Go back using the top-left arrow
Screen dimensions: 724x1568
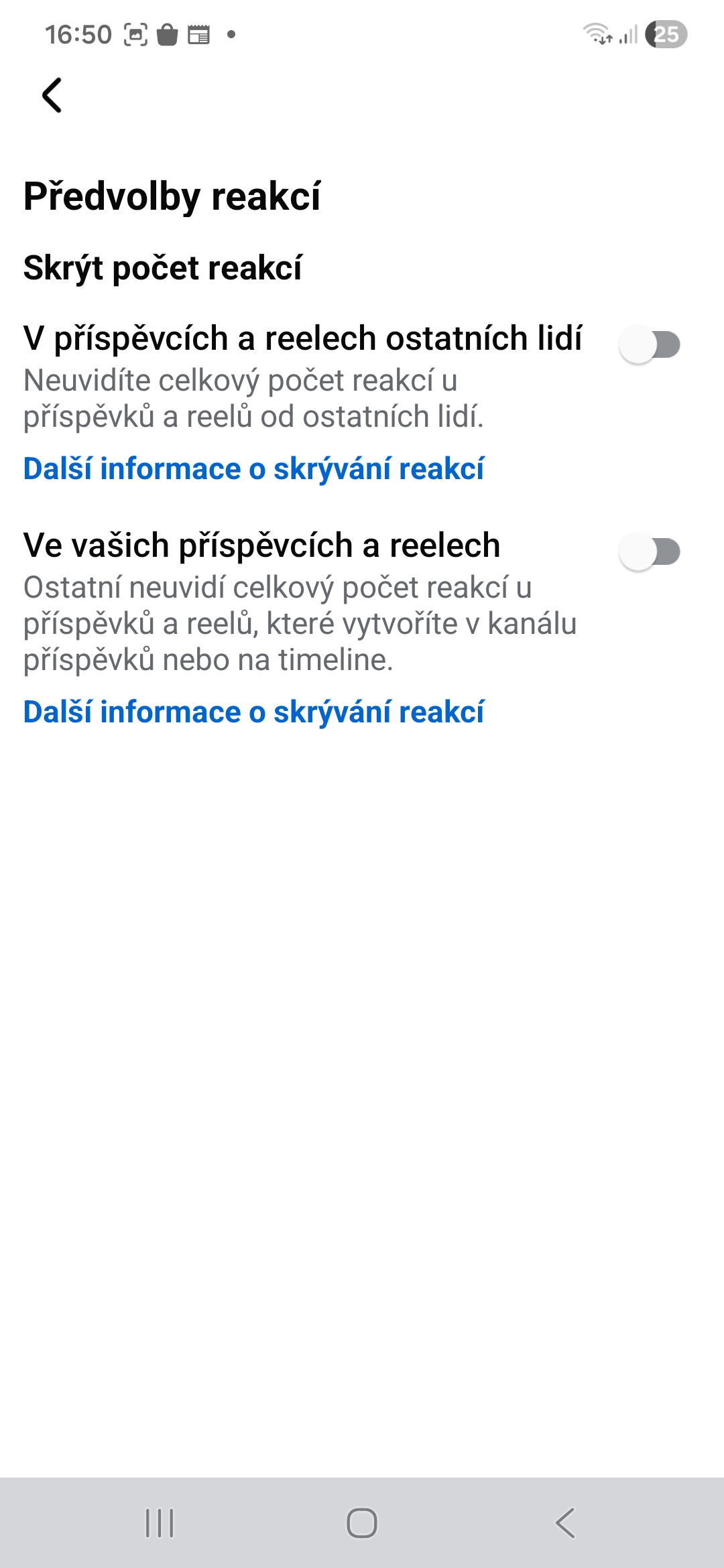point(52,95)
